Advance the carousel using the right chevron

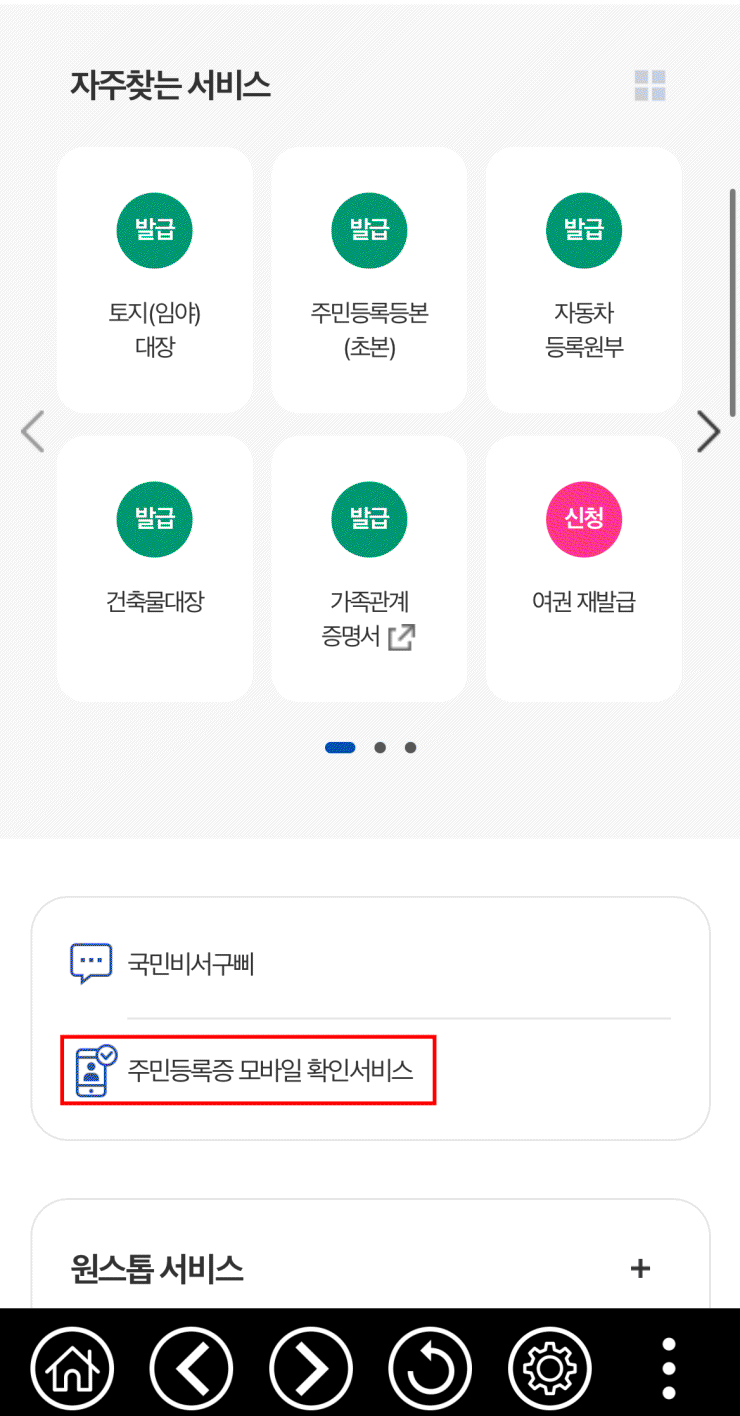click(x=709, y=431)
